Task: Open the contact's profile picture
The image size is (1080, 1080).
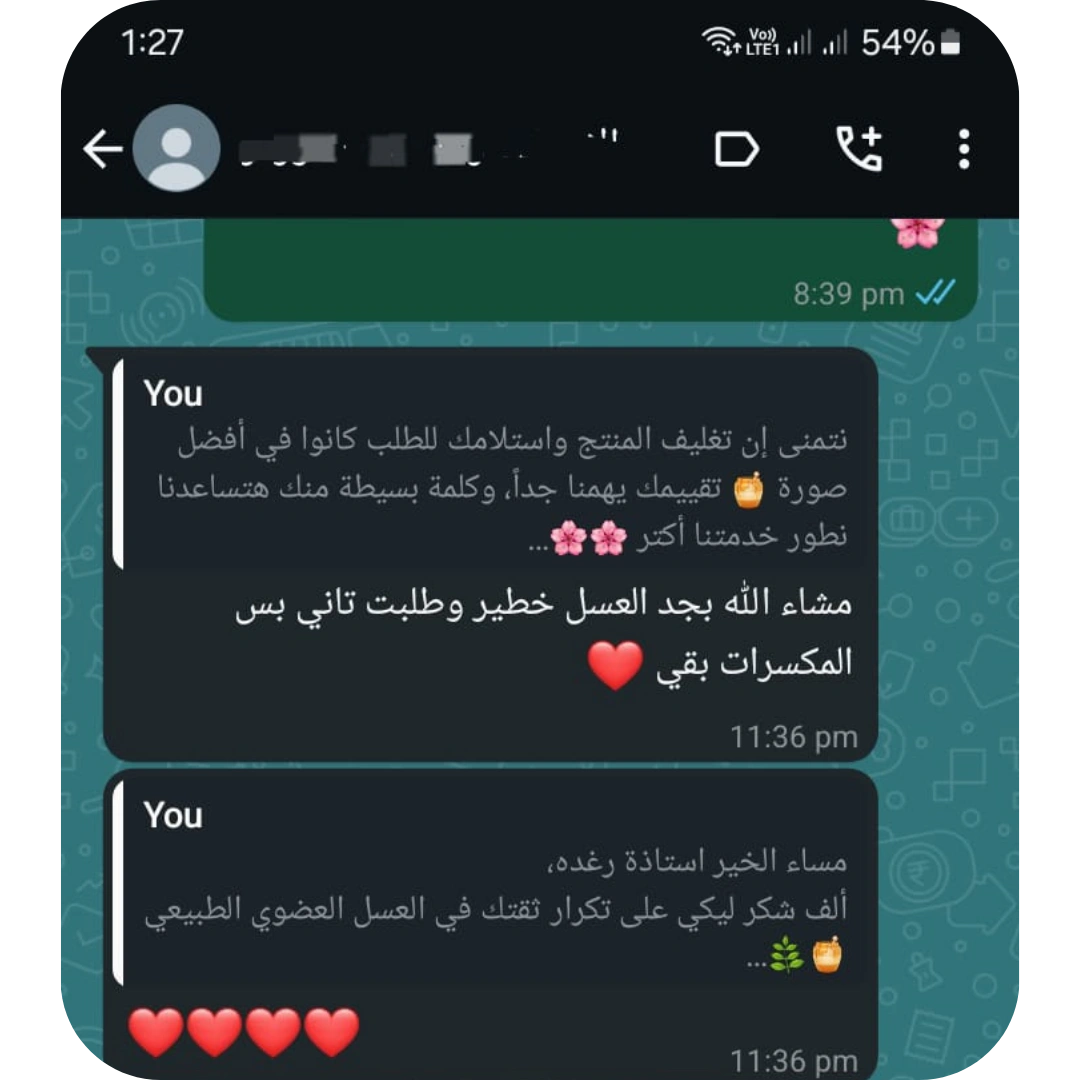Action: 177,149
